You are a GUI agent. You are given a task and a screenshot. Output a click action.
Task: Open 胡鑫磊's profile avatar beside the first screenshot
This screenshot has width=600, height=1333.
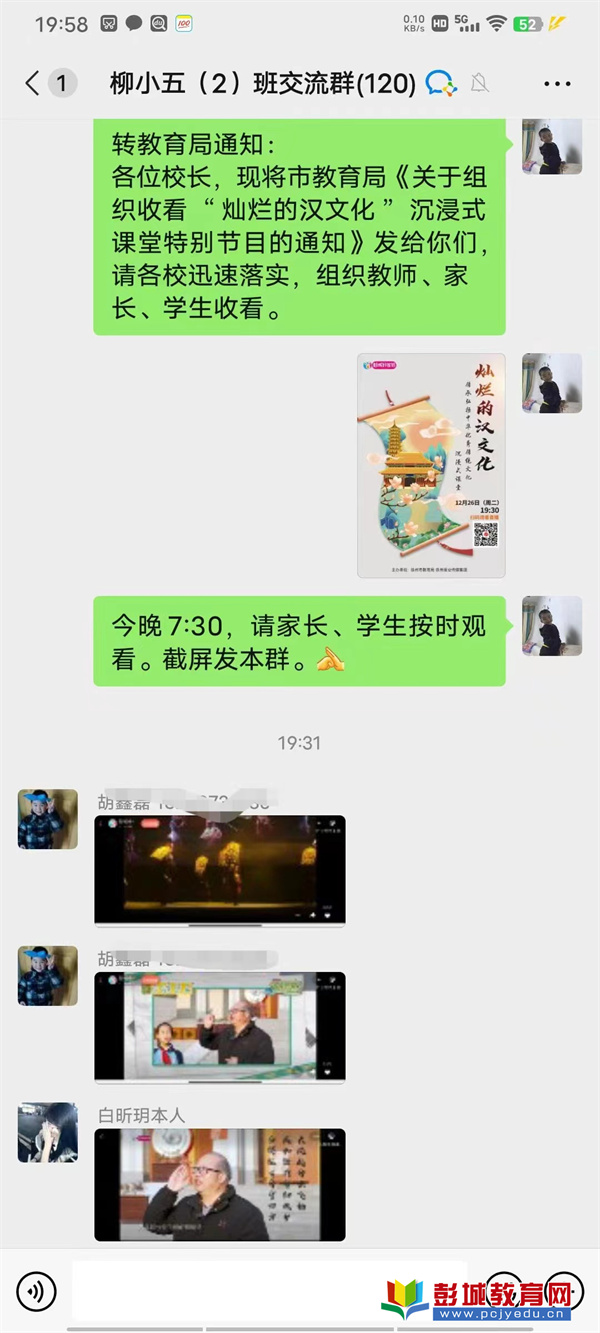click(x=48, y=819)
